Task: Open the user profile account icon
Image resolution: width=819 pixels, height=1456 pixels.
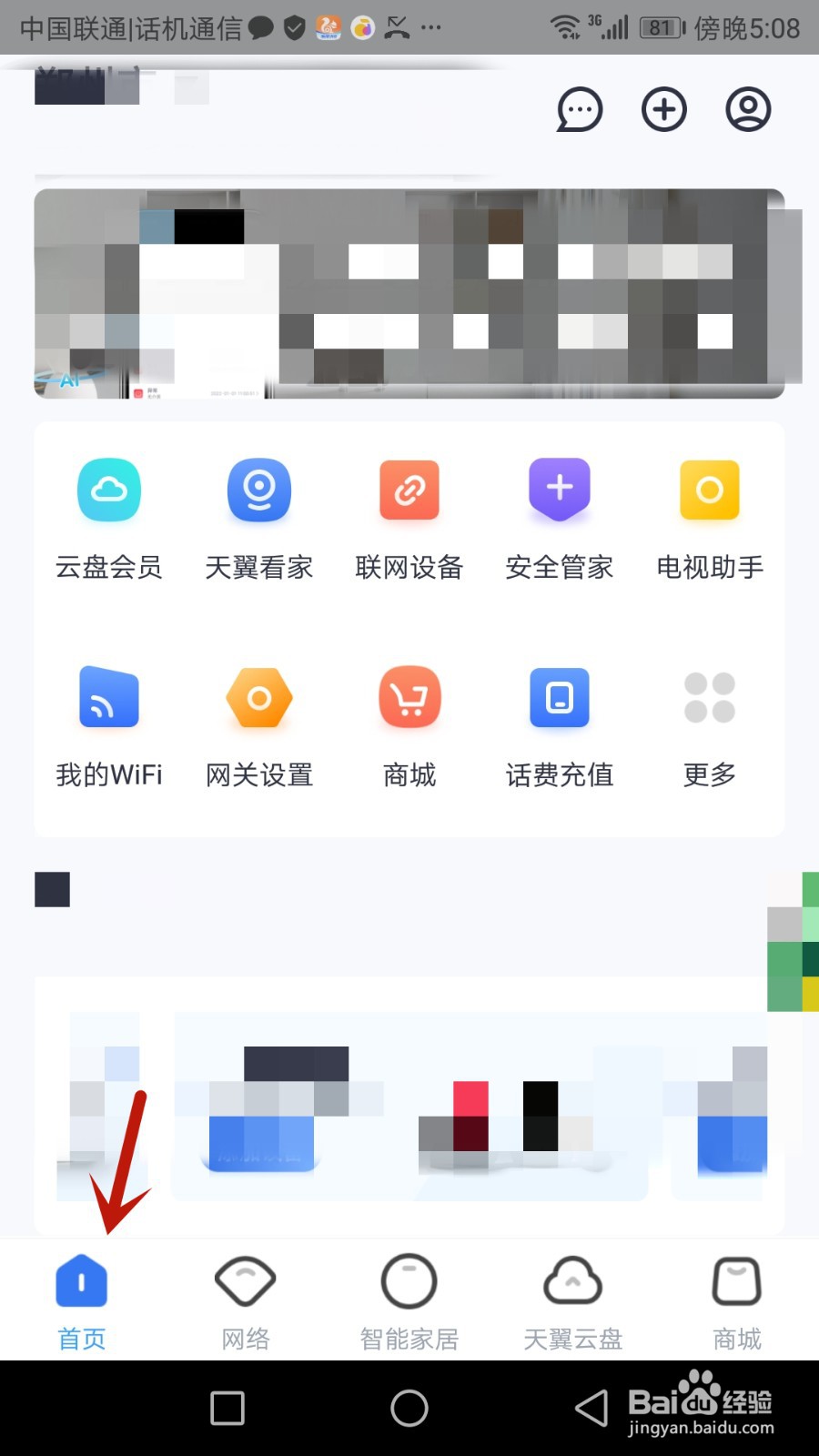Action: (x=747, y=109)
